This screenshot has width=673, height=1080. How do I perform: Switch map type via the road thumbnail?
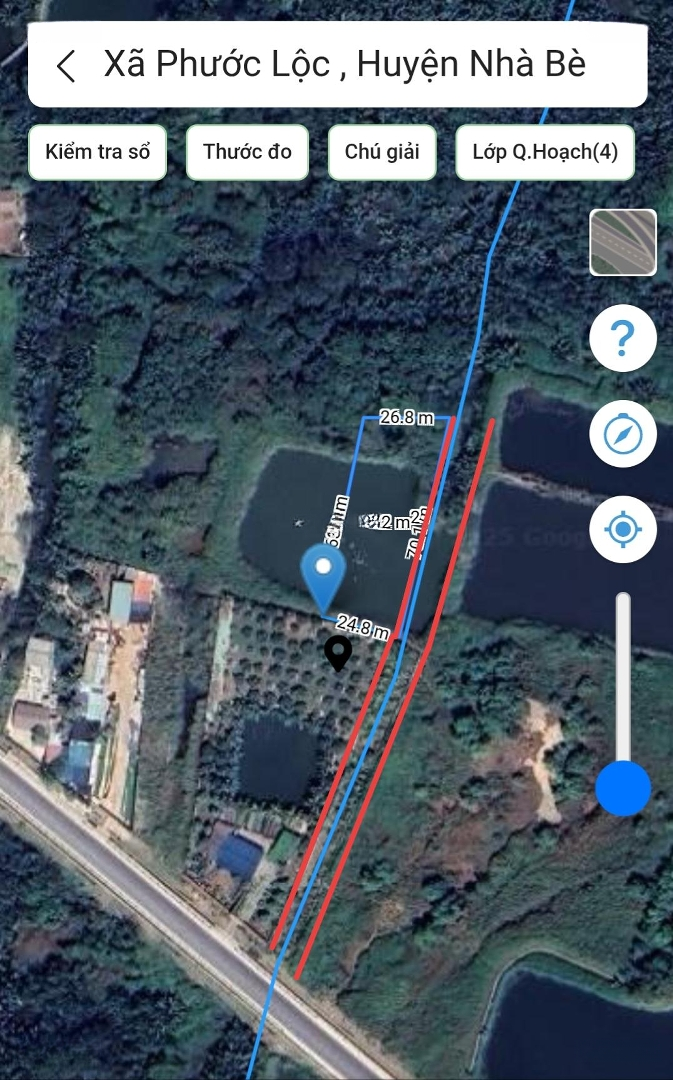623,242
